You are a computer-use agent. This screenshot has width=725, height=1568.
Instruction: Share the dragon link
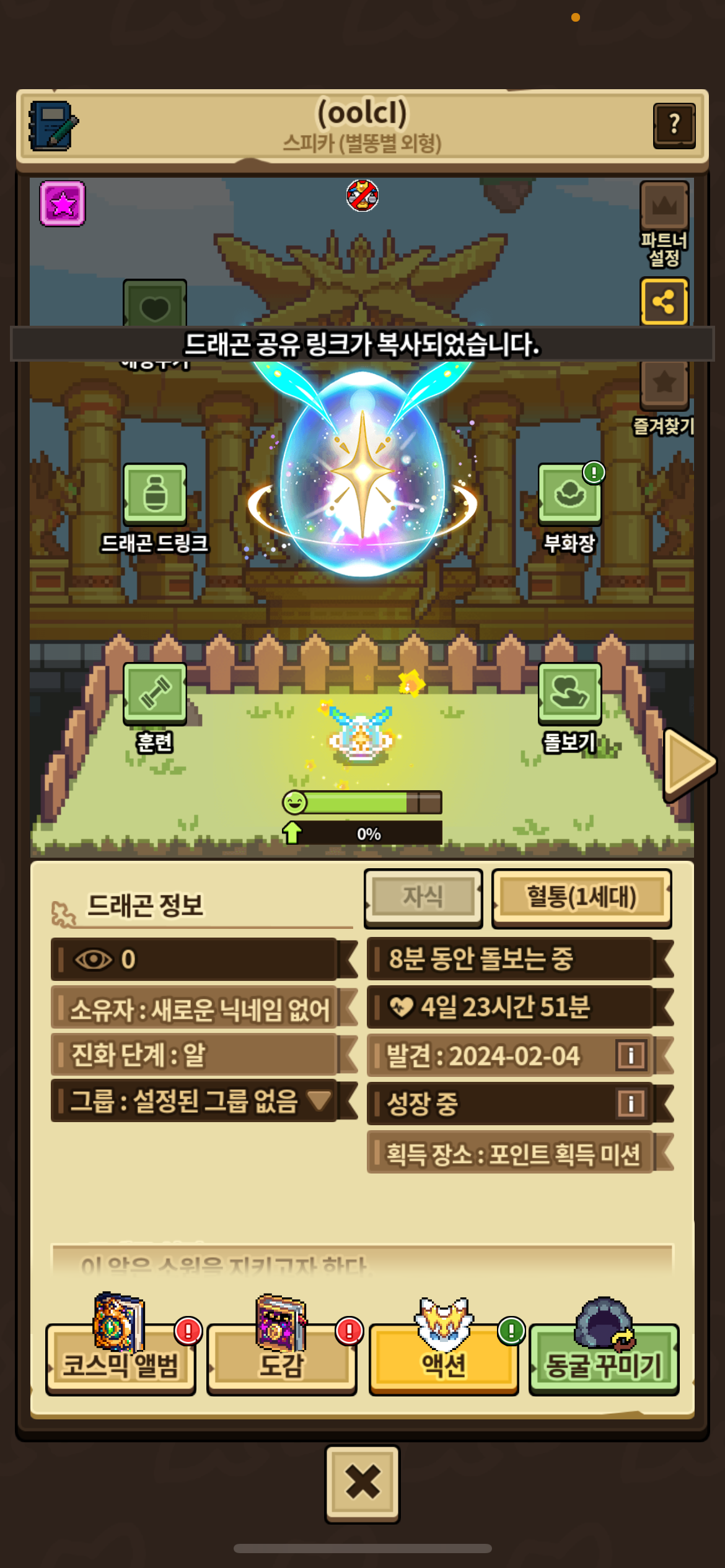664,302
